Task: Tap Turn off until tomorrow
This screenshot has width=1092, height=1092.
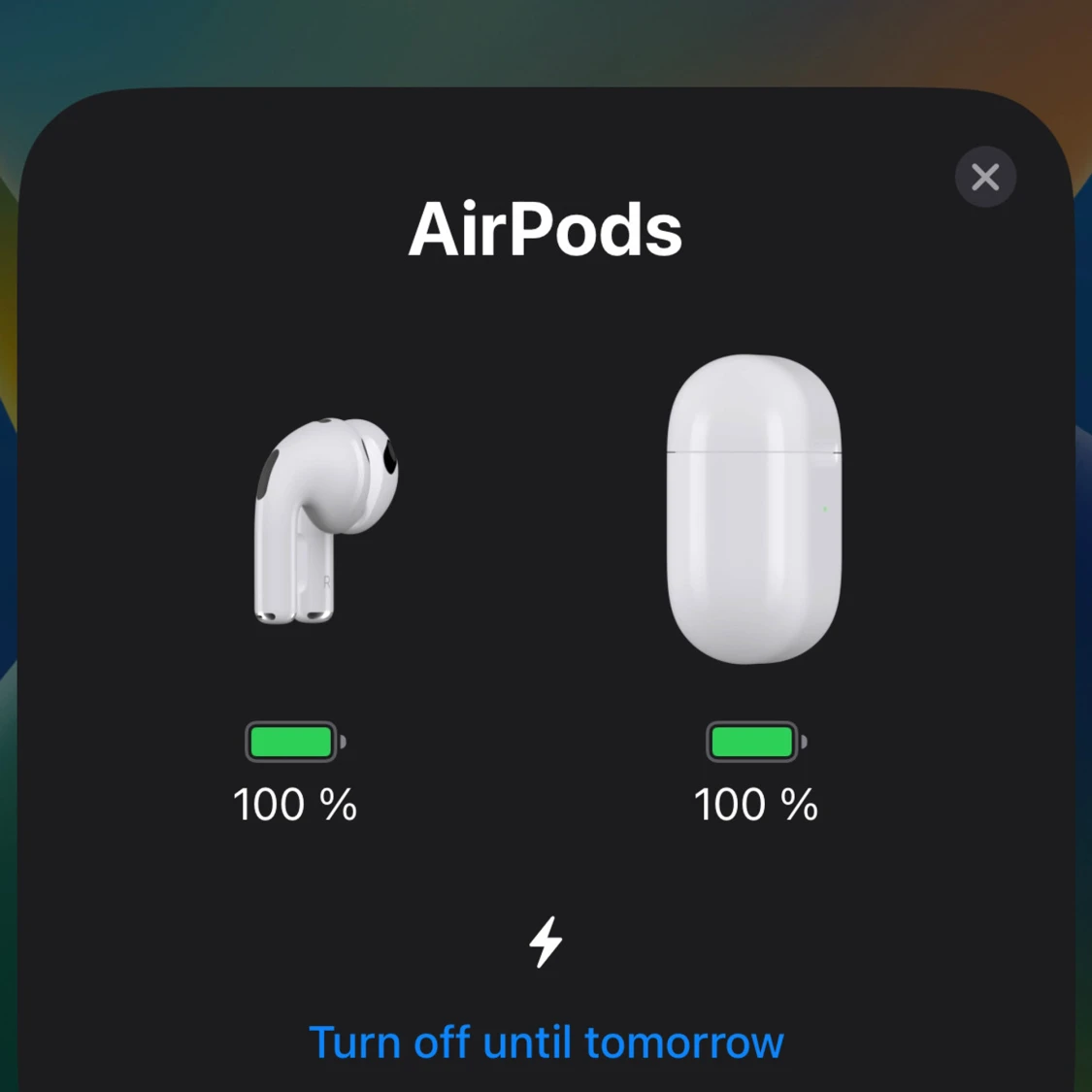Action: [x=546, y=1042]
